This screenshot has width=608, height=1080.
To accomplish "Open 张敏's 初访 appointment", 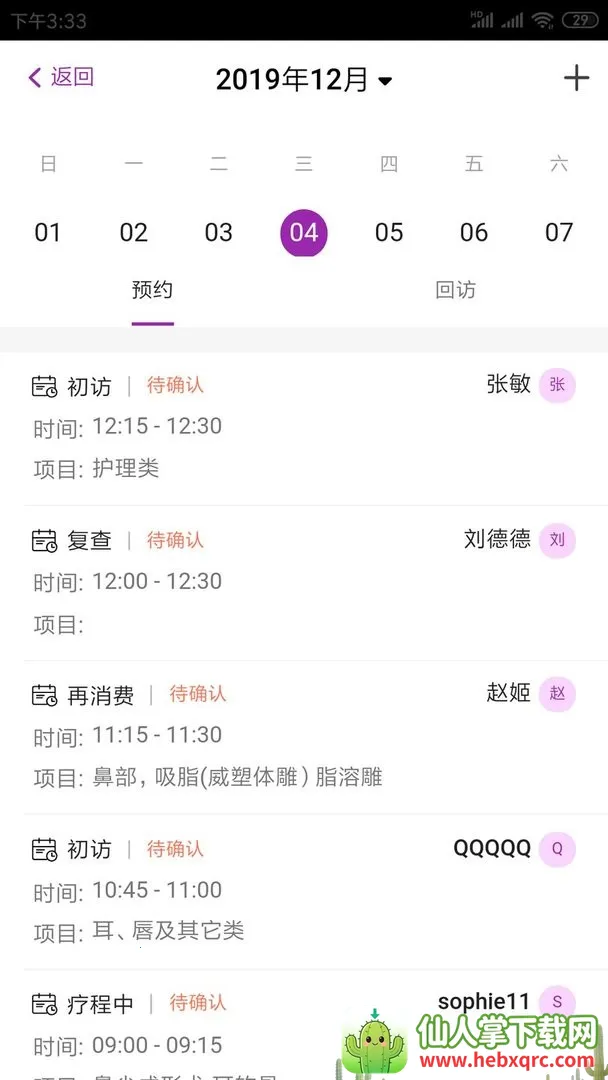I will pos(304,427).
